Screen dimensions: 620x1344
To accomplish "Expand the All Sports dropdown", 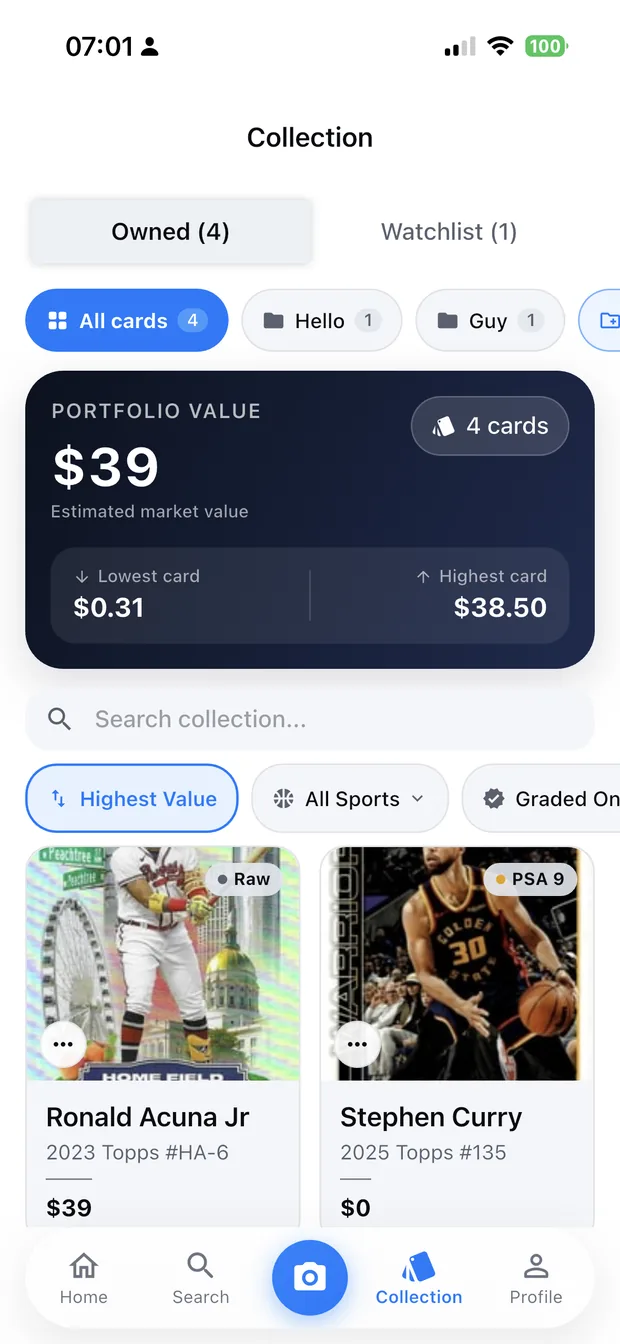I will coord(350,799).
